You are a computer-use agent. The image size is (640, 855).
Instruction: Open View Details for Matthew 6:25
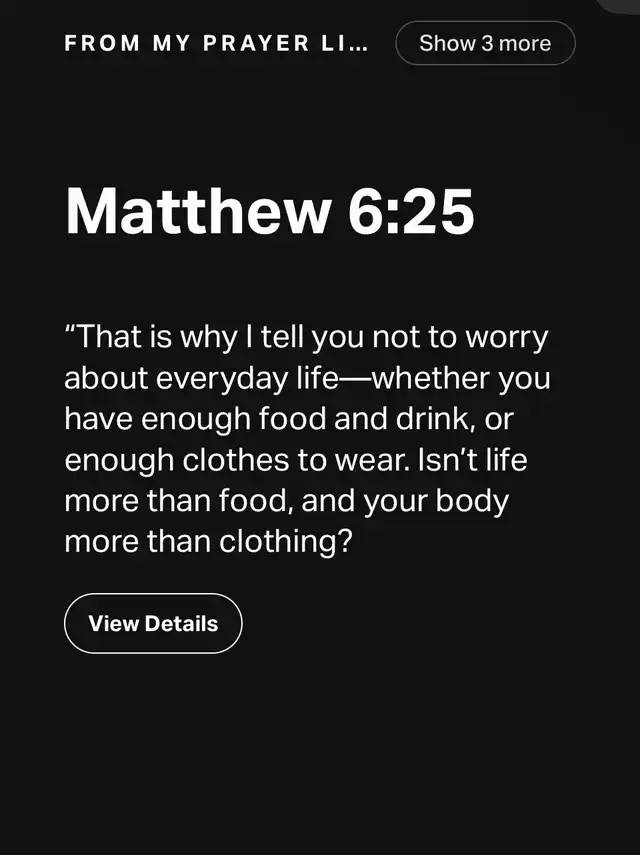click(x=153, y=623)
